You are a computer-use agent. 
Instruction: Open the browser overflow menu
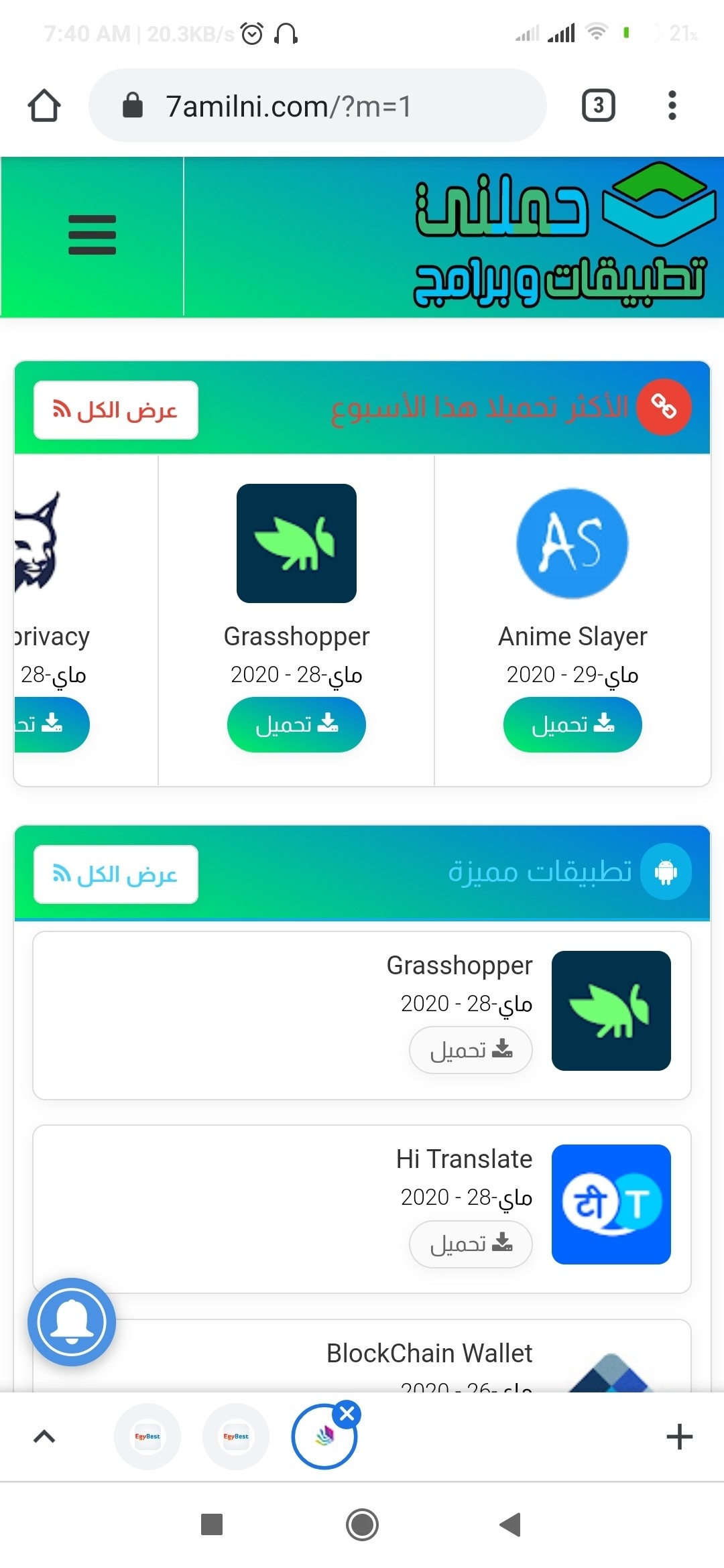click(672, 105)
